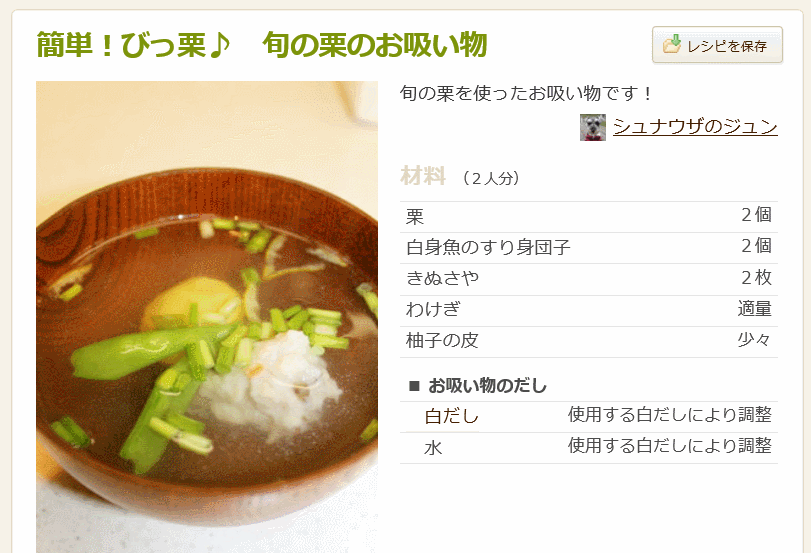The width and height of the screenshot is (811, 553).
Task: Open author シュナウザのジュン's profile
Action: [x=695, y=127]
